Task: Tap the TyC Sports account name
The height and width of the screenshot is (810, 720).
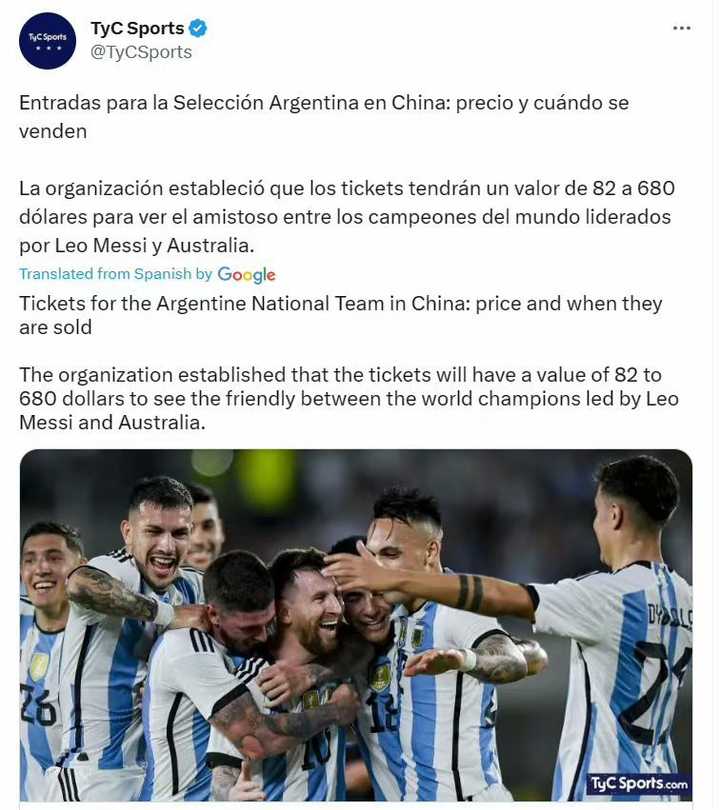Action: click(137, 28)
